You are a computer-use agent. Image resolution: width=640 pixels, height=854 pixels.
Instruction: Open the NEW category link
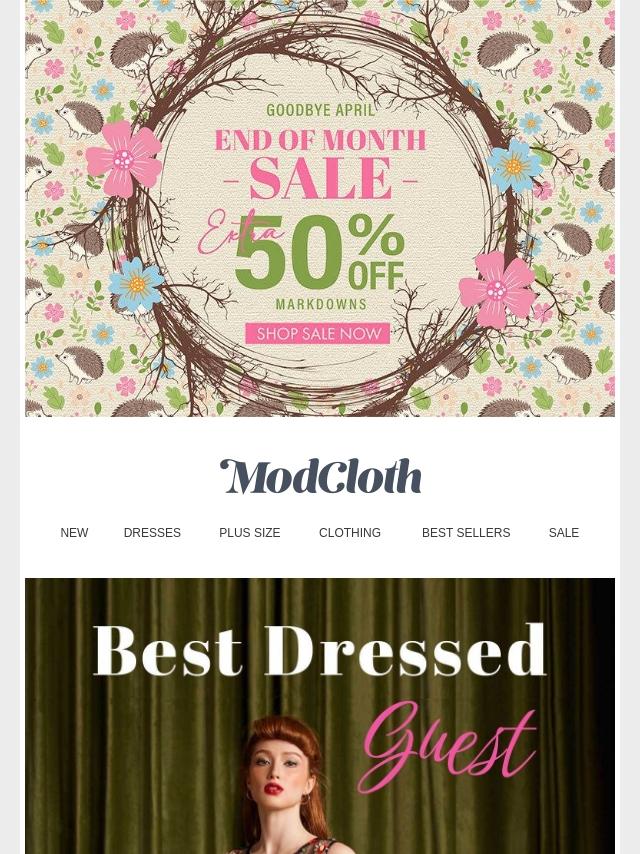(x=74, y=533)
